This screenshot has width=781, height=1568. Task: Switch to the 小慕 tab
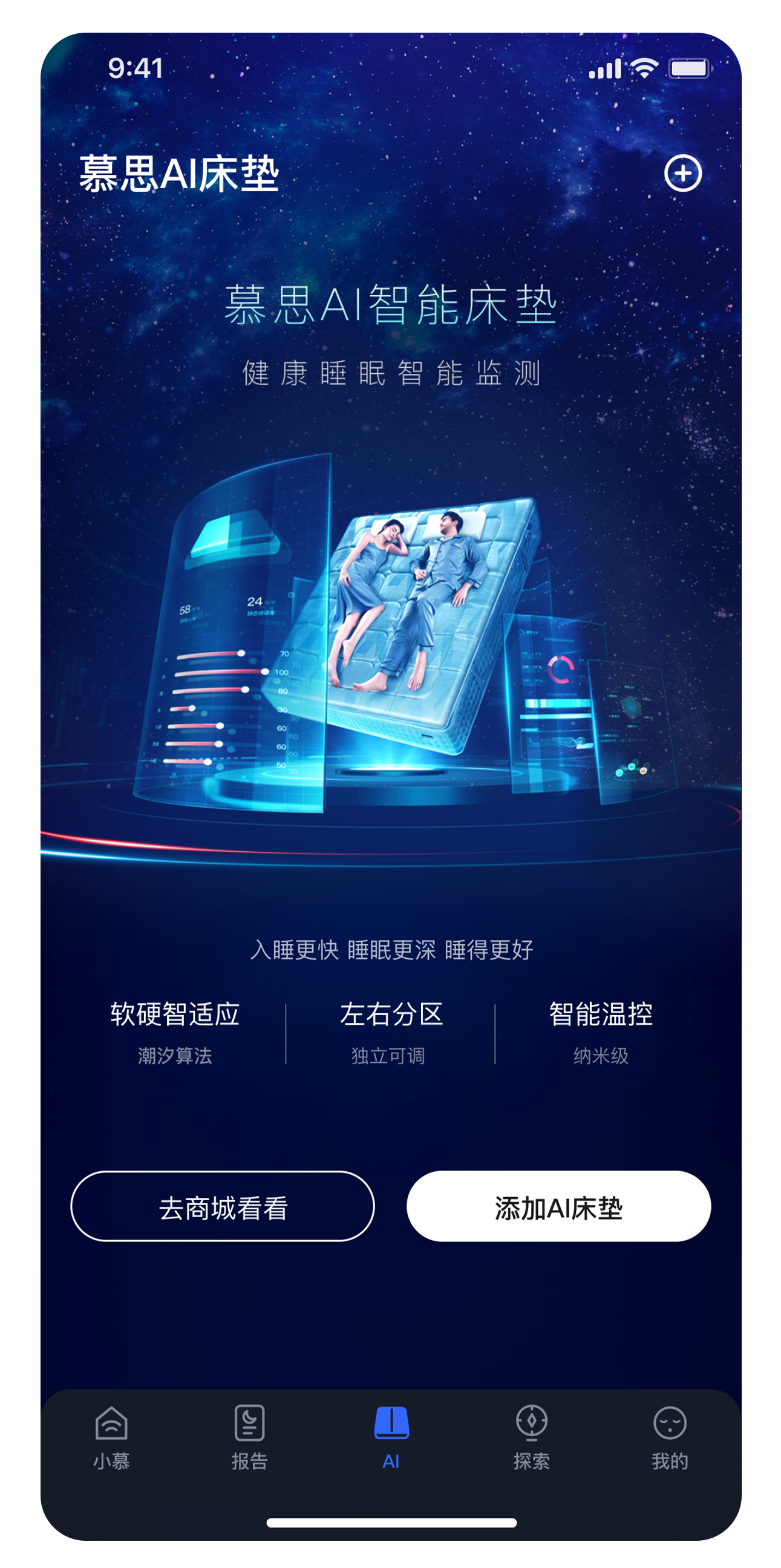[111, 1438]
